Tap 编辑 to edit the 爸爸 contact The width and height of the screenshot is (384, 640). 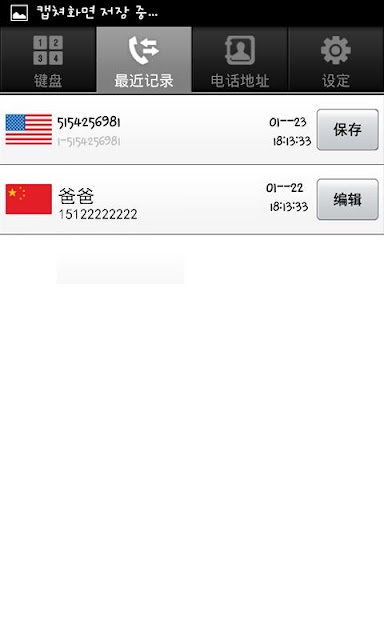pyautogui.click(x=347, y=200)
